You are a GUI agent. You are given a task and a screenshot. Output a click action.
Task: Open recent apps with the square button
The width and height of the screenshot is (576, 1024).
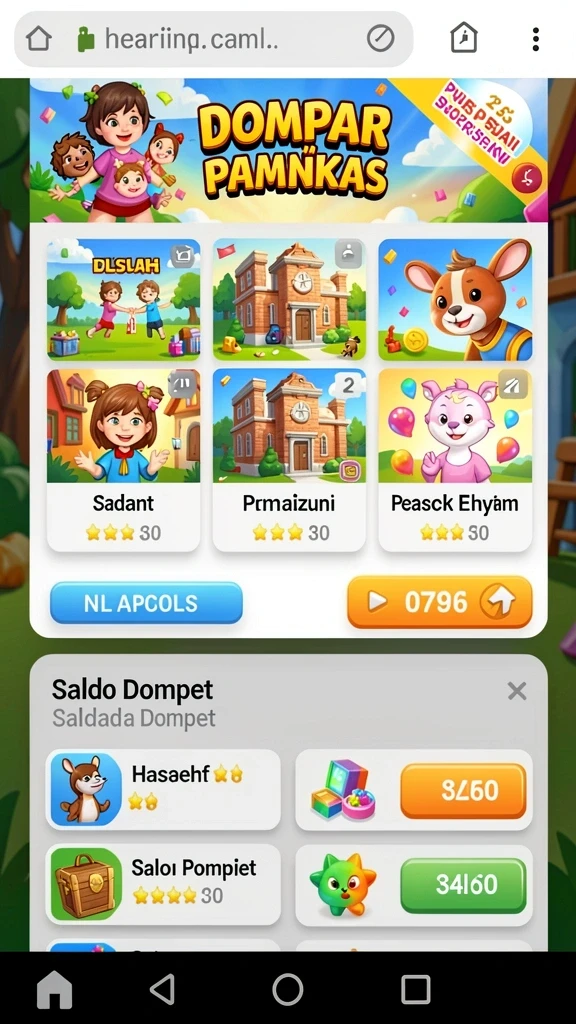coord(415,989)
